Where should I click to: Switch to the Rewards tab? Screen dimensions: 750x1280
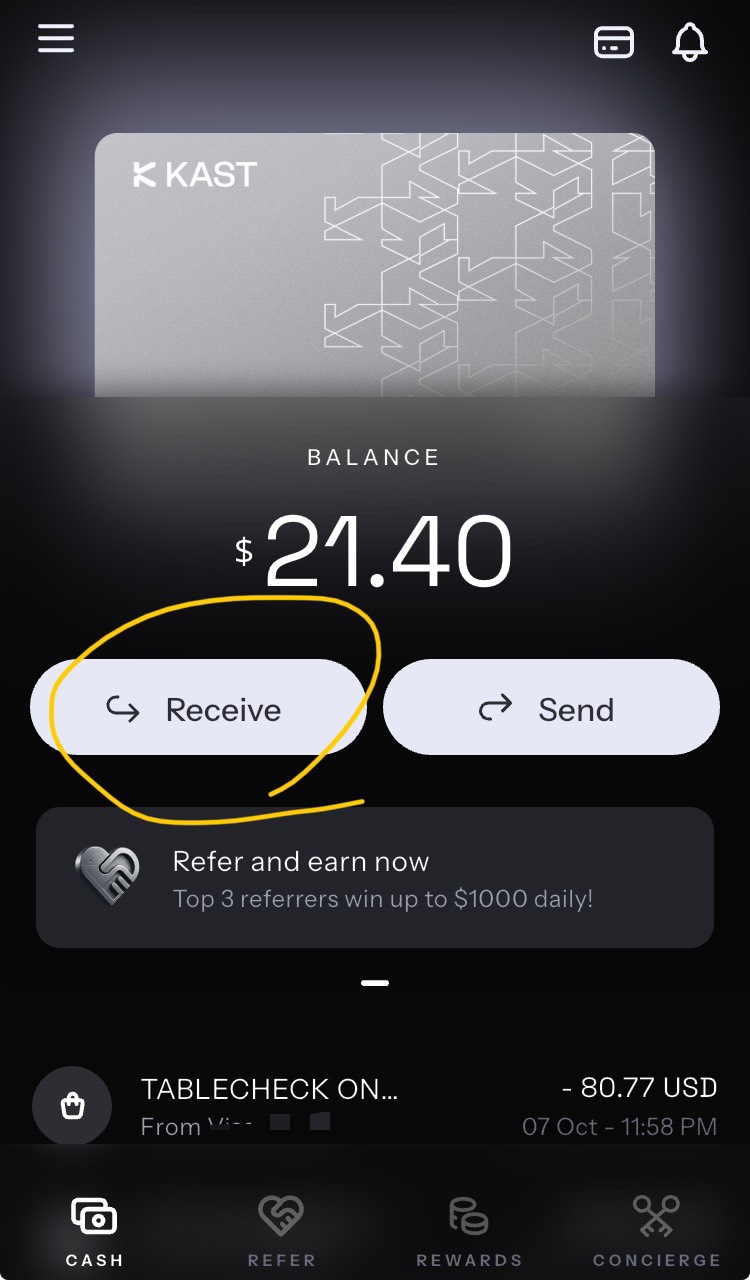tap(468, 1231)
